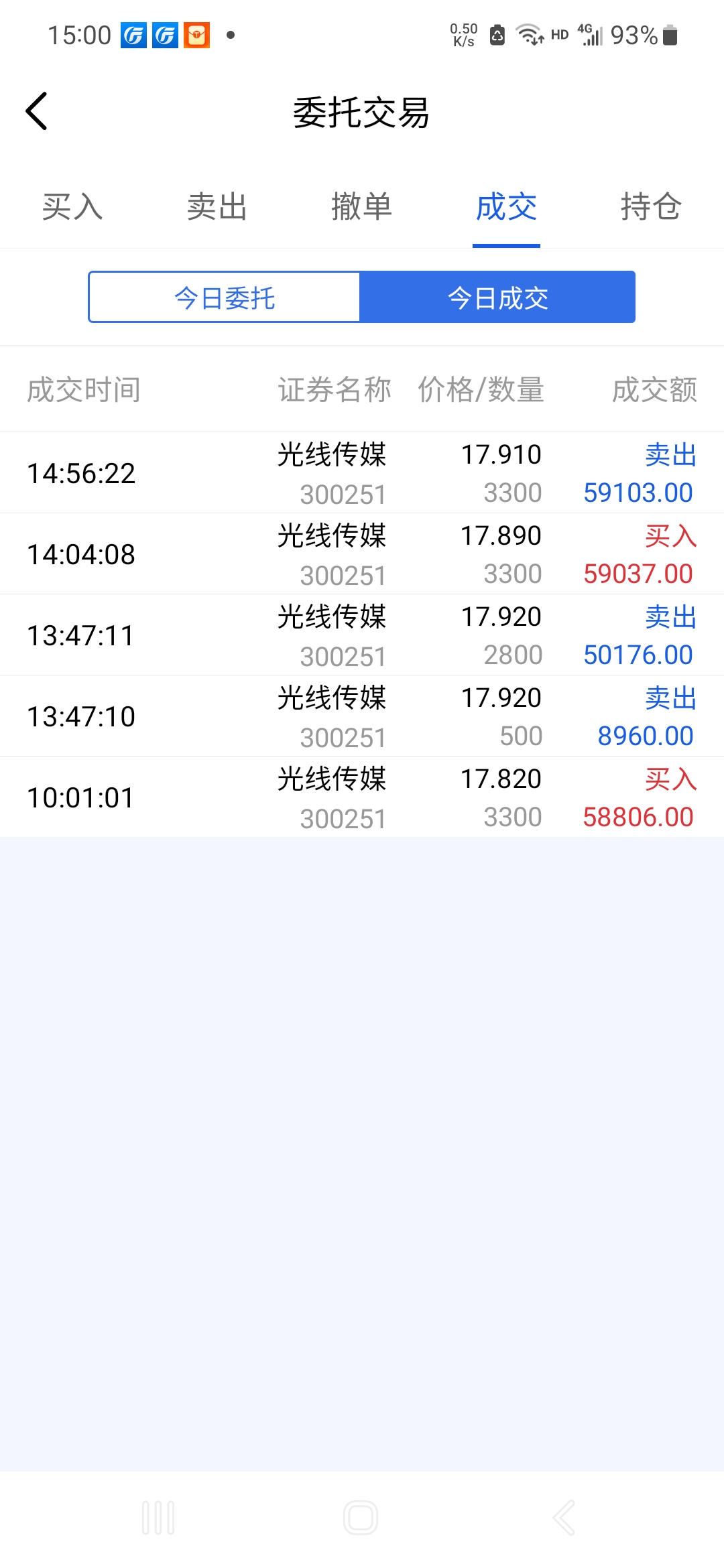724x1568 pixels.
Task: Switch to the 持仓 tab
Action: pyautogui.click(x=651, y=206)
